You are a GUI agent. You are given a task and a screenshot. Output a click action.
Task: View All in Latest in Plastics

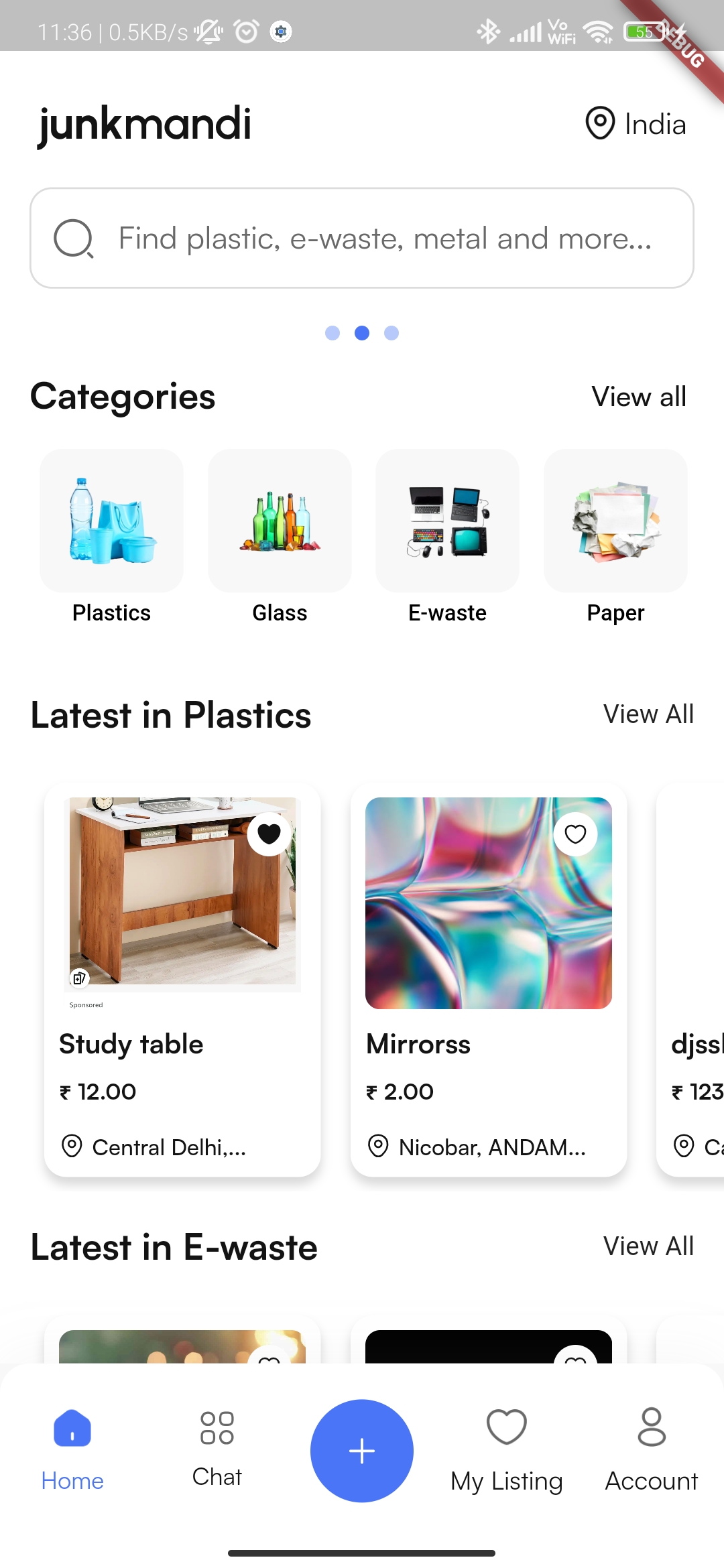(x=648, y=714)
